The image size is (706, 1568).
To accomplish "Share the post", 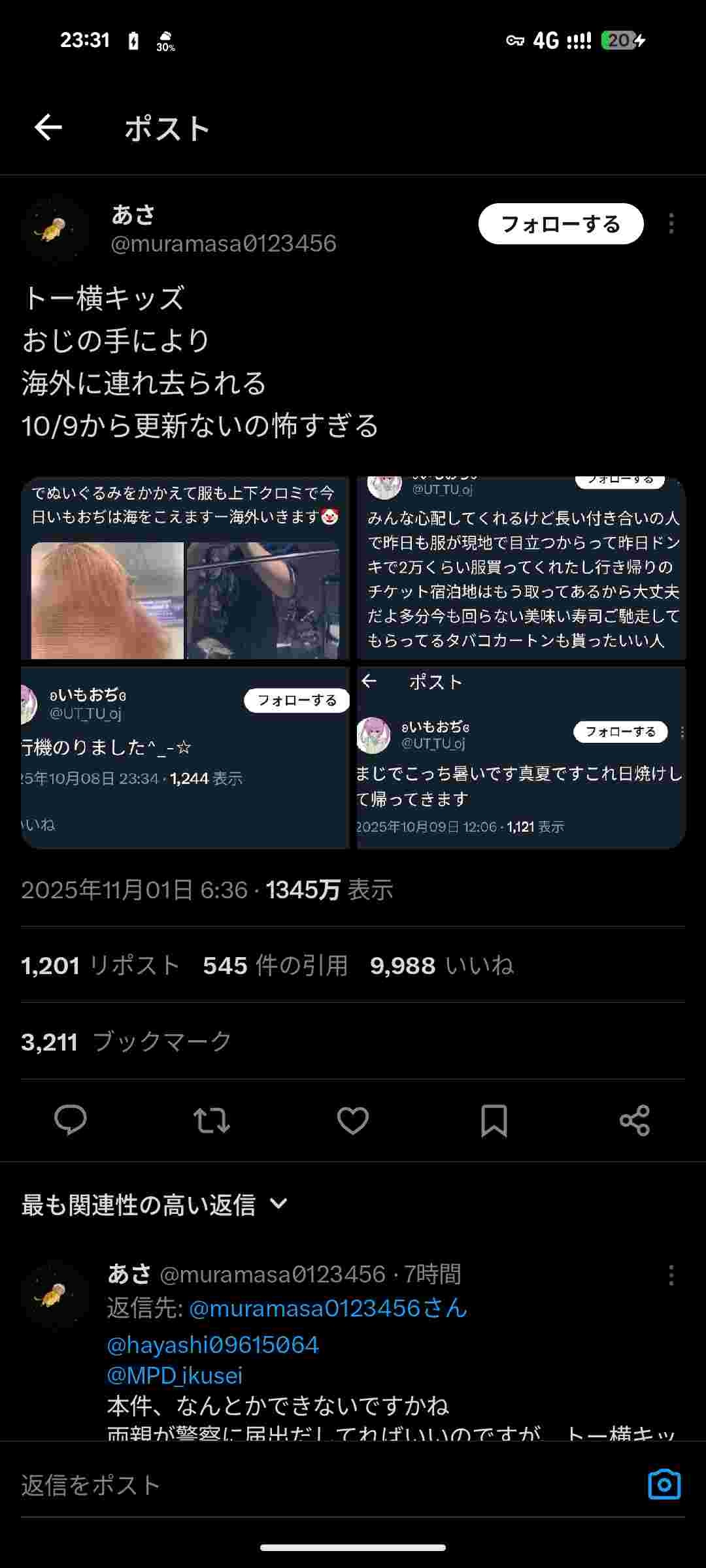I will point(634,1120).
